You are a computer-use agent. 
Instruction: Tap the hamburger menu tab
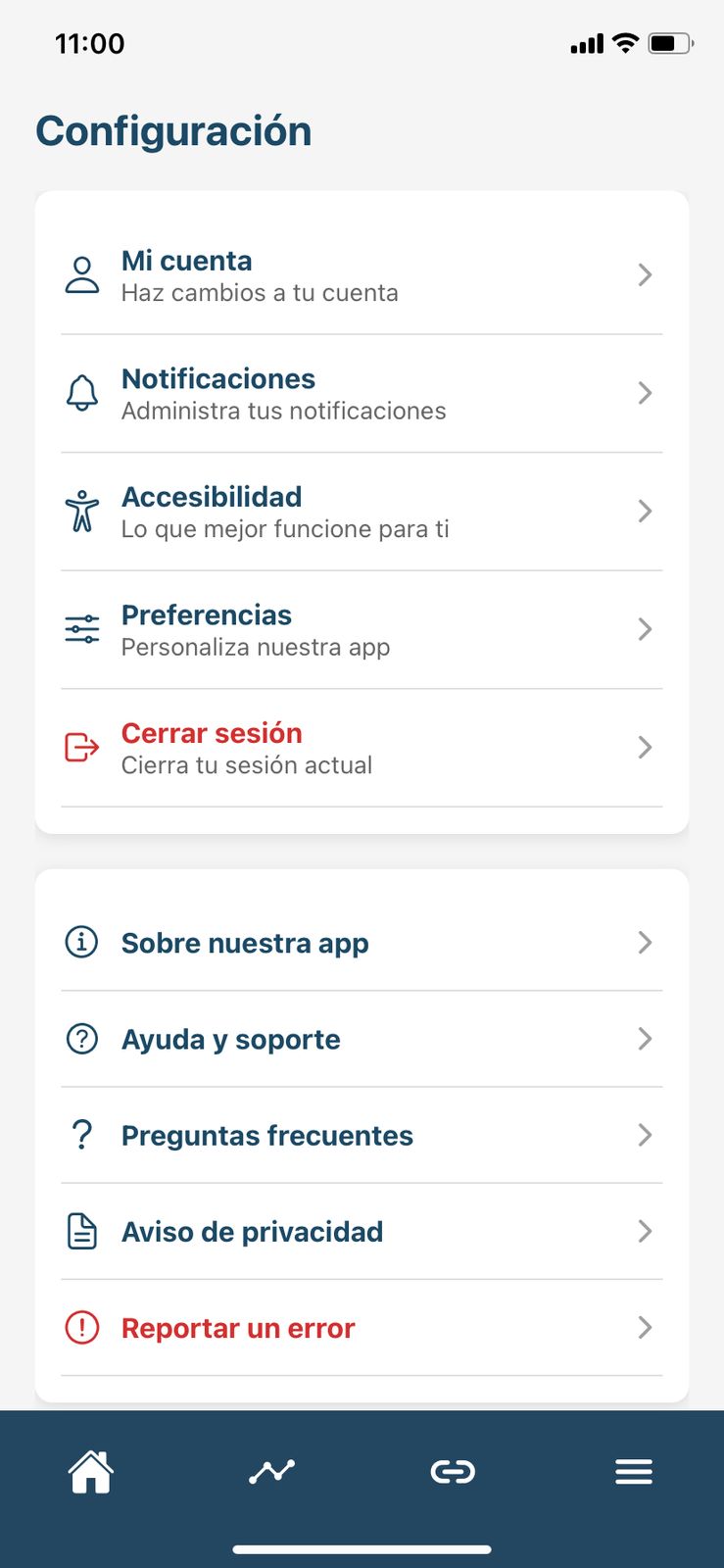click(634, 1472)
